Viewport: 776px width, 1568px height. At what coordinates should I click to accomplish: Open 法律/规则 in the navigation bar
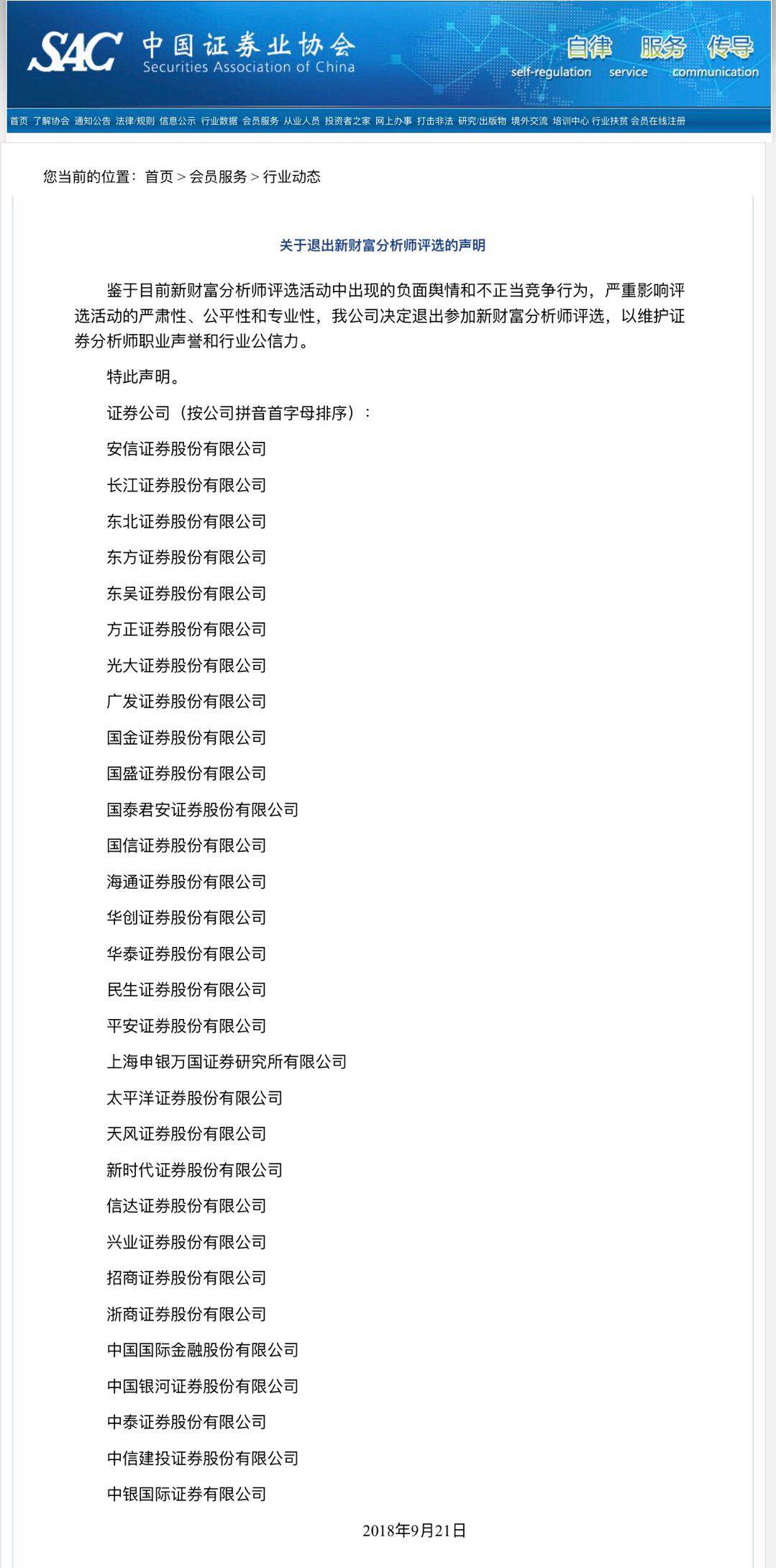(x=135, y=121)
